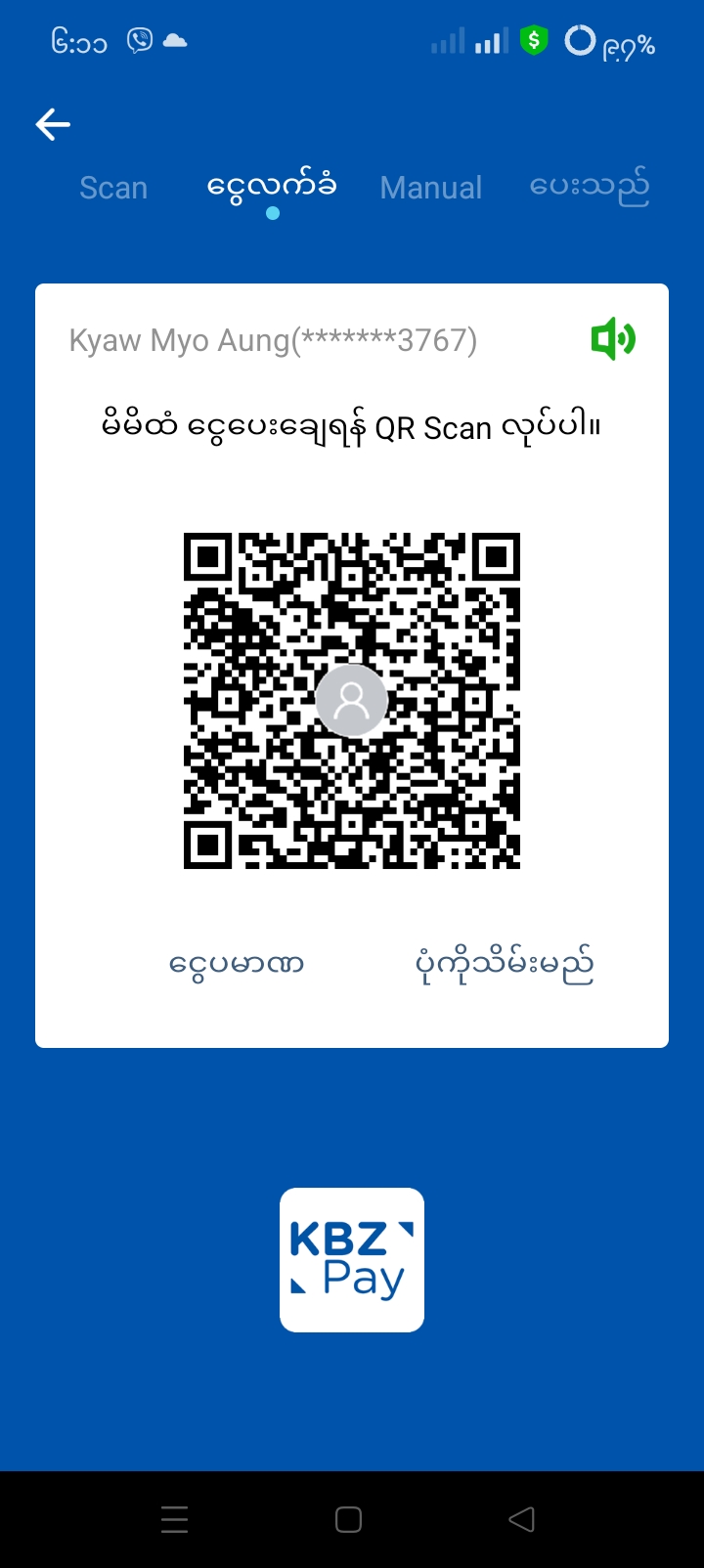Tap ငွေပမာဏ to set amount
This screenshot has height=1568, width=704.
point(237,965)
